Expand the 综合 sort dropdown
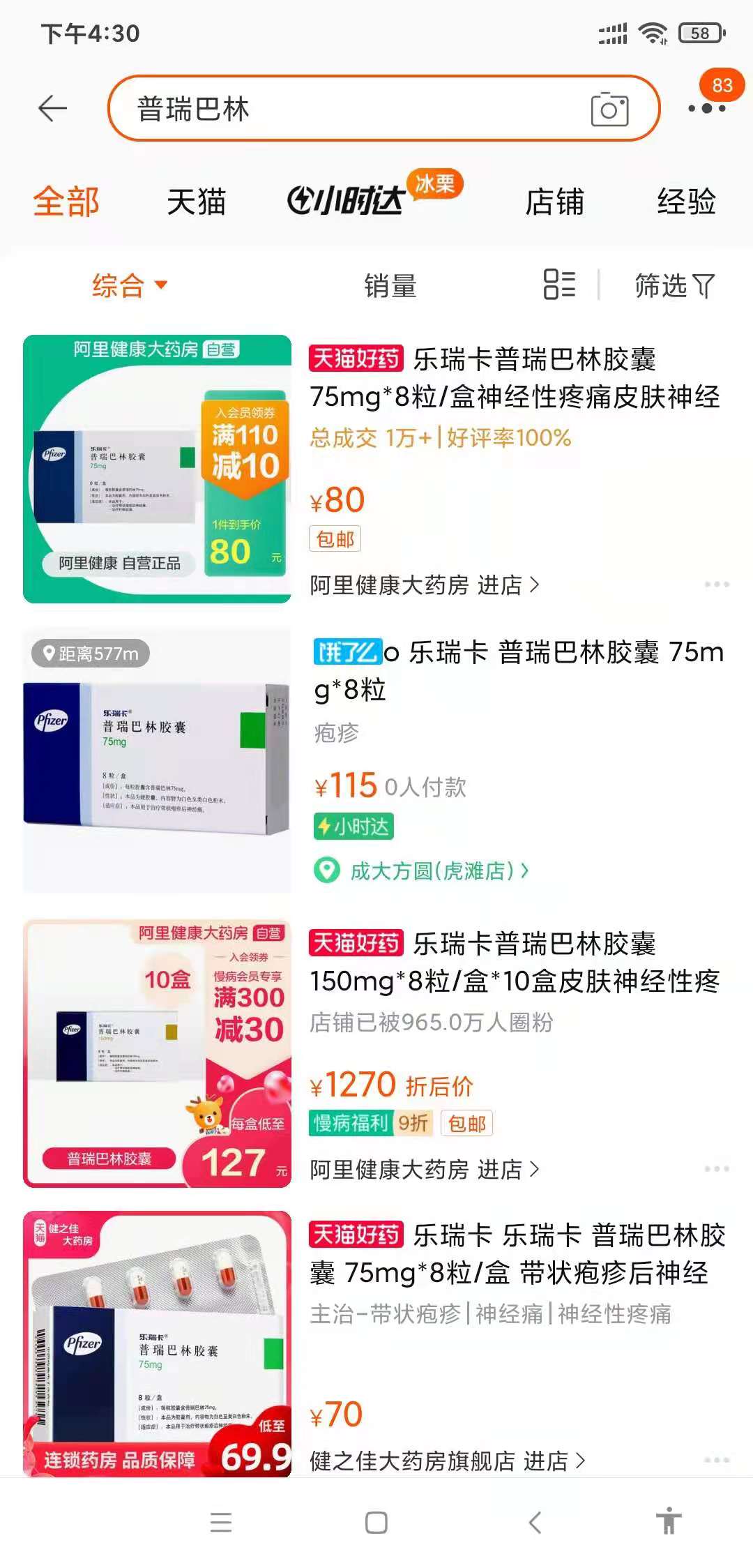The image size is (753, 1568). pyautogui.click(x=129, y=285)
